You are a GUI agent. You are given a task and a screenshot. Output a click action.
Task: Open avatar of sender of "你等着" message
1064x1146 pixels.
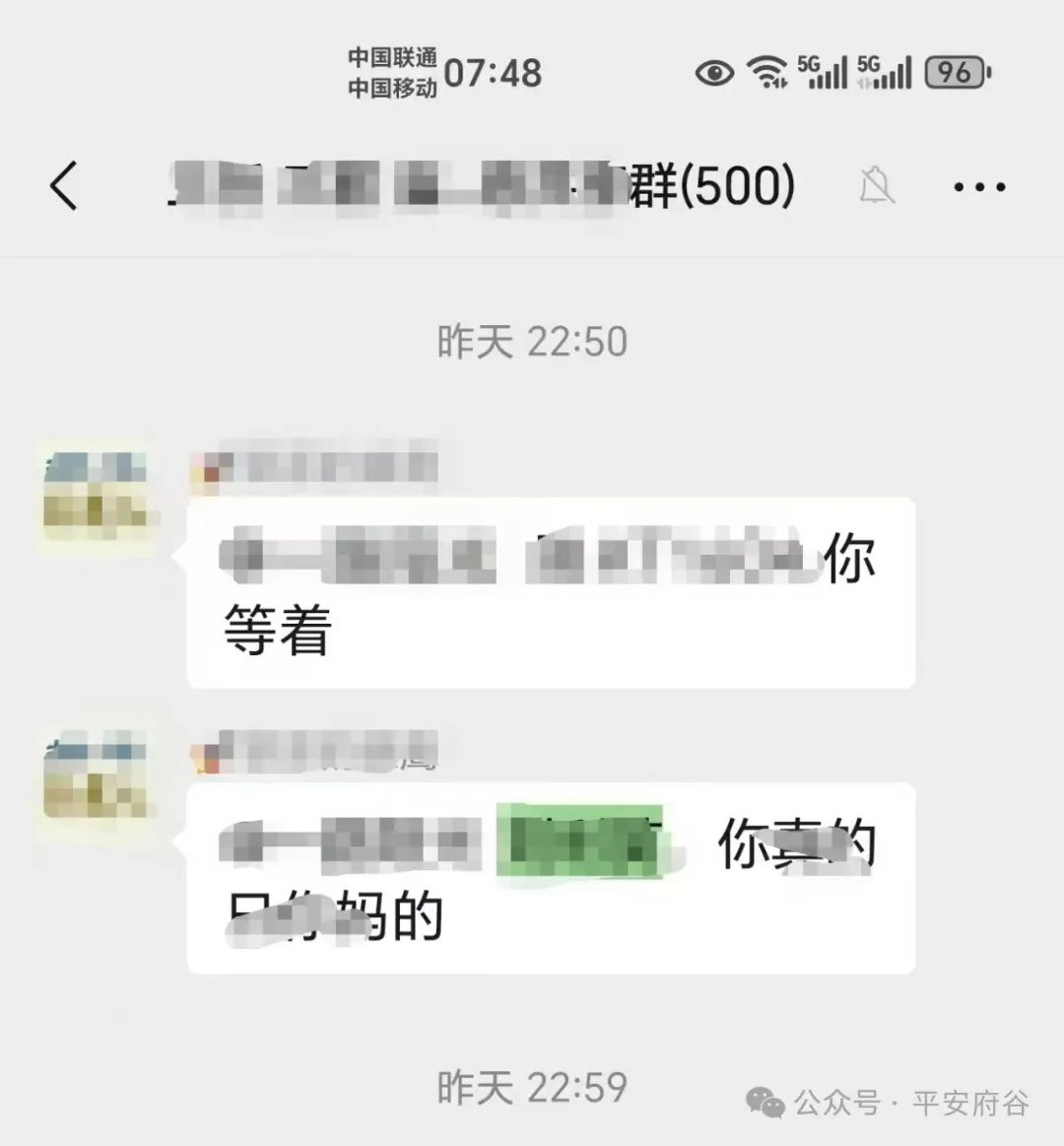coord(95,496)
